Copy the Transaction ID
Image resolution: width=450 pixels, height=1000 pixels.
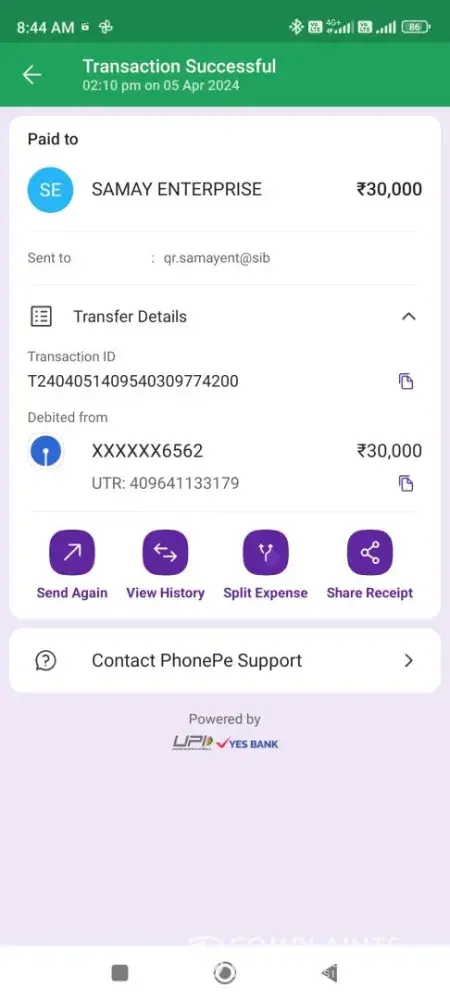pyautogui.click(x=406, y=381)
